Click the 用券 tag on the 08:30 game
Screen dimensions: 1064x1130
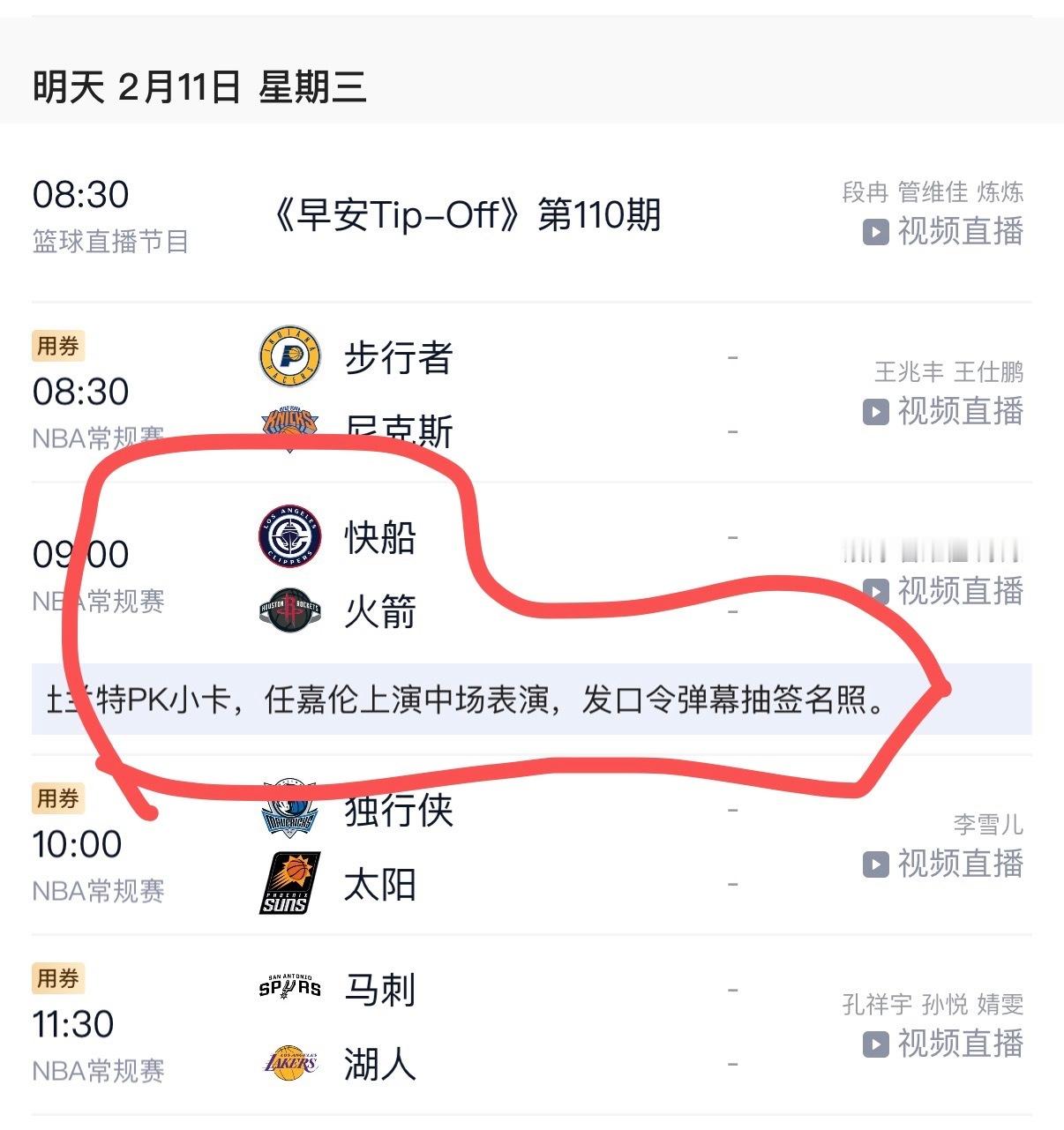[x=59, y=347]
